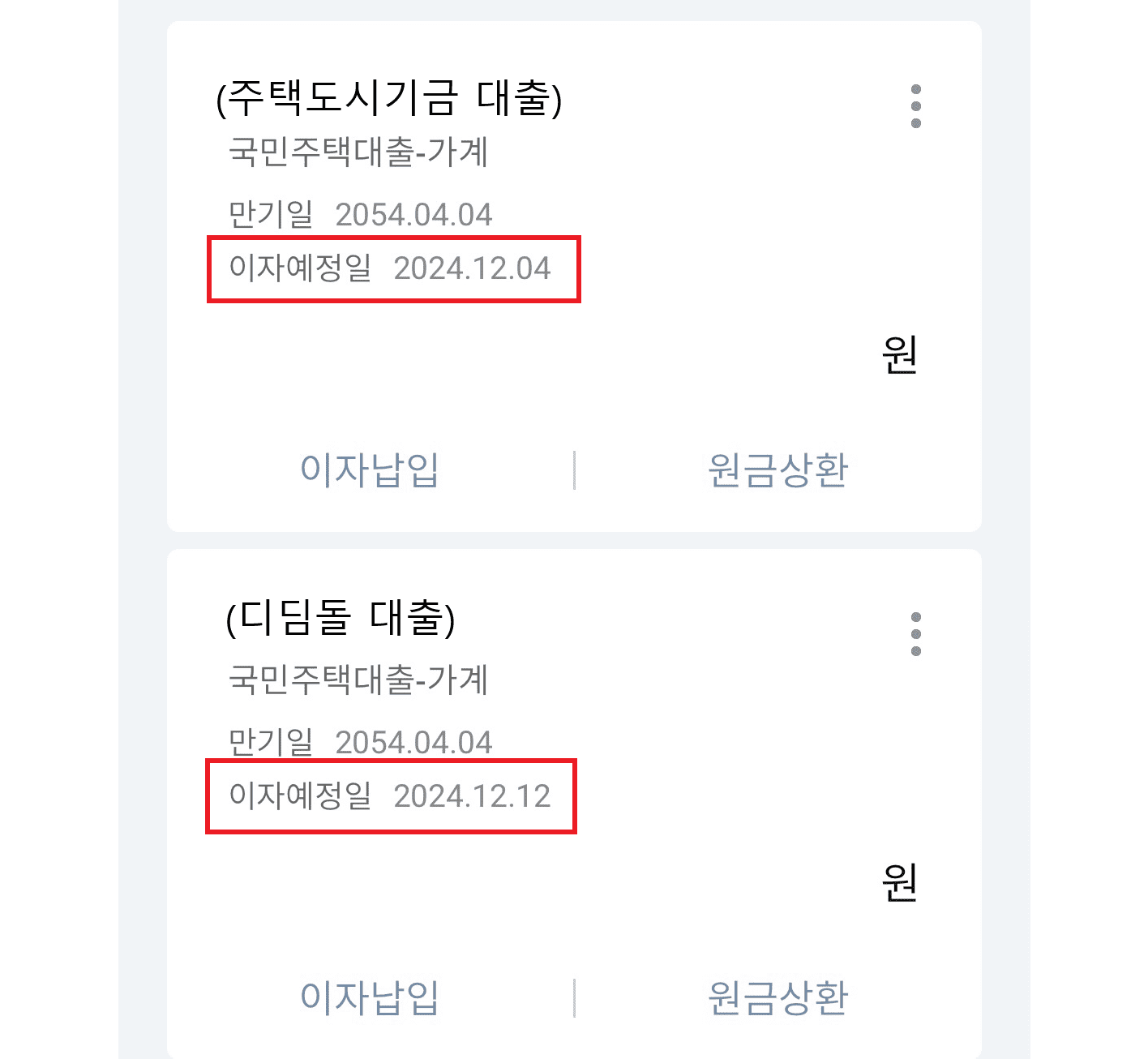Open overflow menu on 디딤돌 대출 card
1148x1059 pixels.
pyautogui.click(x=915, y=634)
